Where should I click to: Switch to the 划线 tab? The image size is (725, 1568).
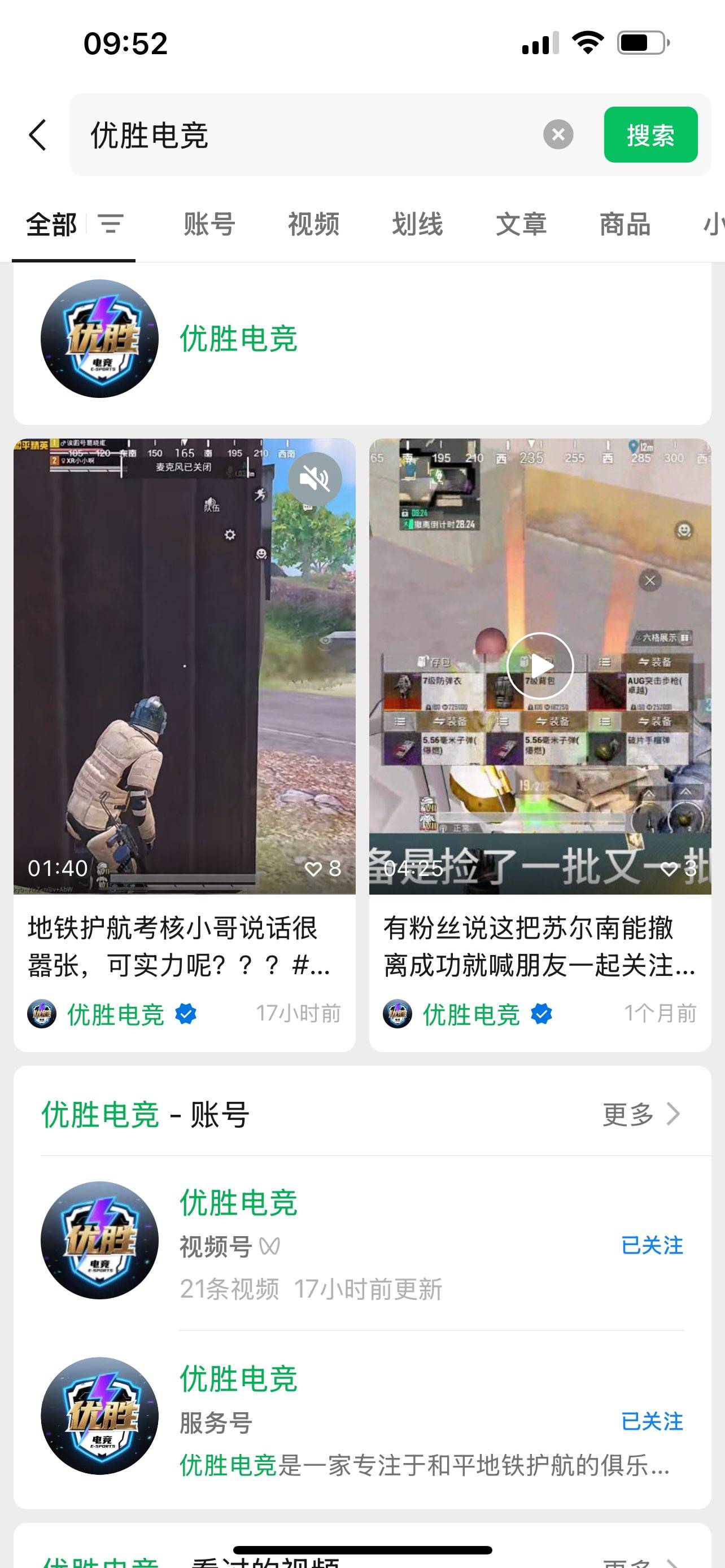click(x=417, y=224)
